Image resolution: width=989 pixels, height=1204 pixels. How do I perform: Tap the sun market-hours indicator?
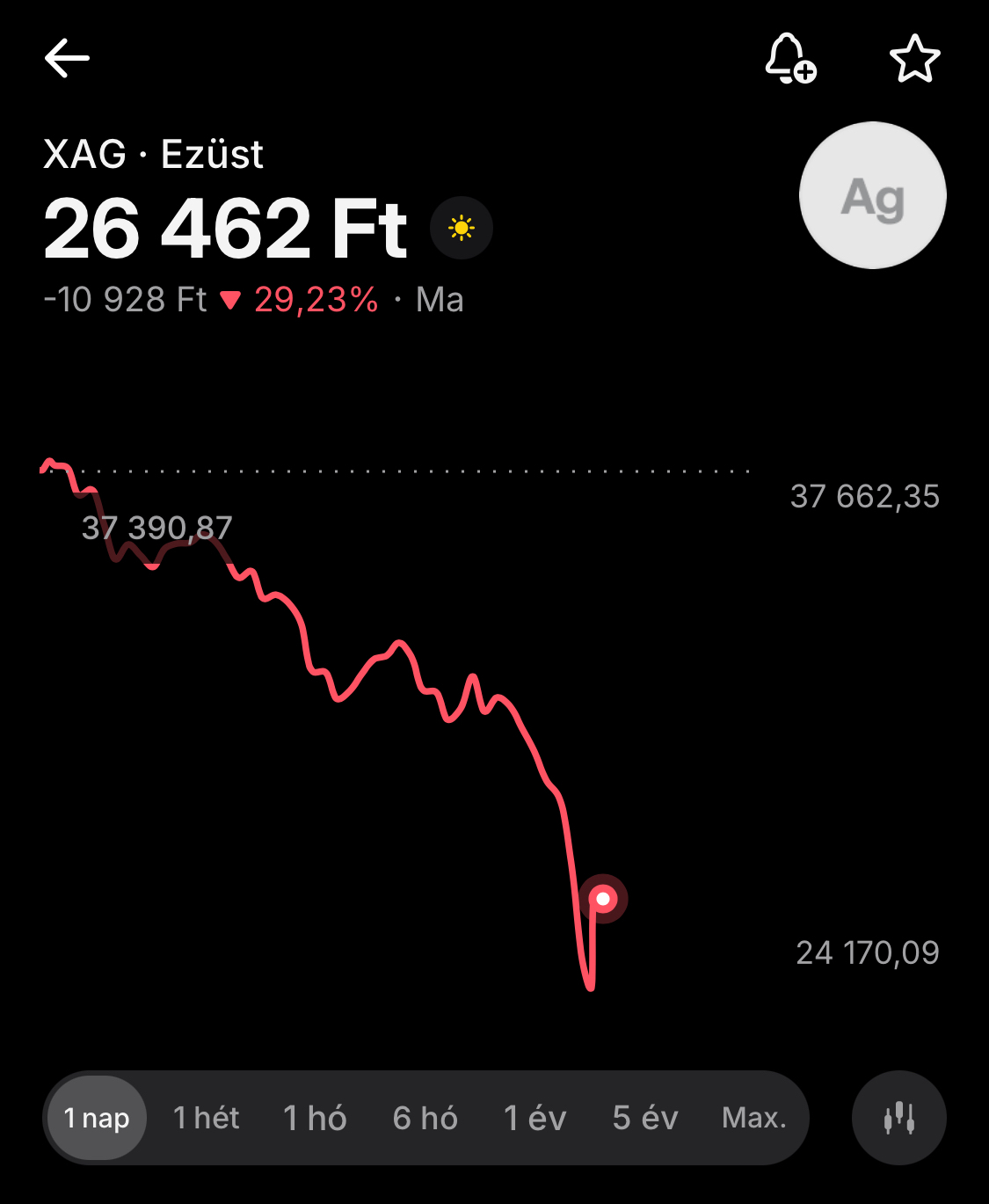[462, 229]
